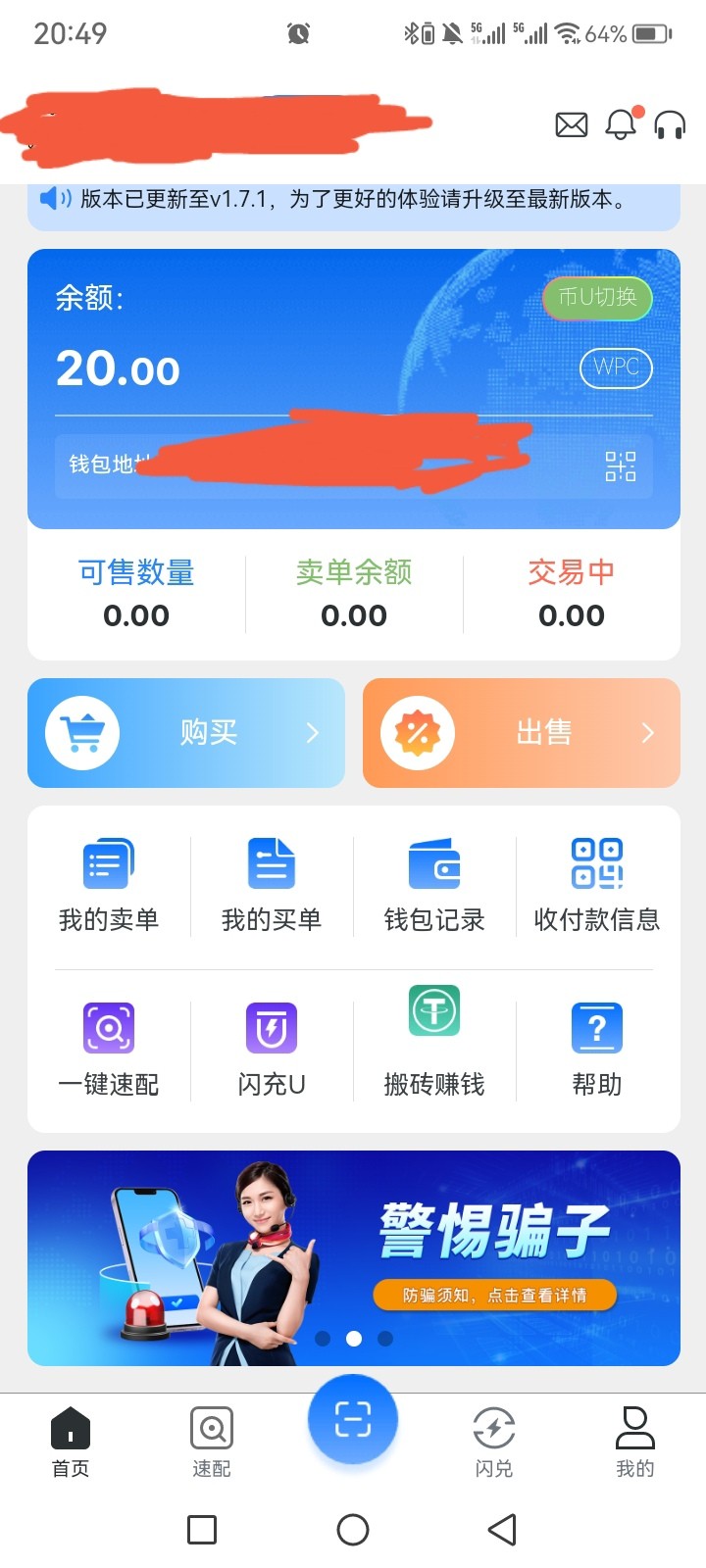706x1568 pixels.
Task: Go to the 我的 profile tab
Action: pyautogui.click(x=634, y=1442)
